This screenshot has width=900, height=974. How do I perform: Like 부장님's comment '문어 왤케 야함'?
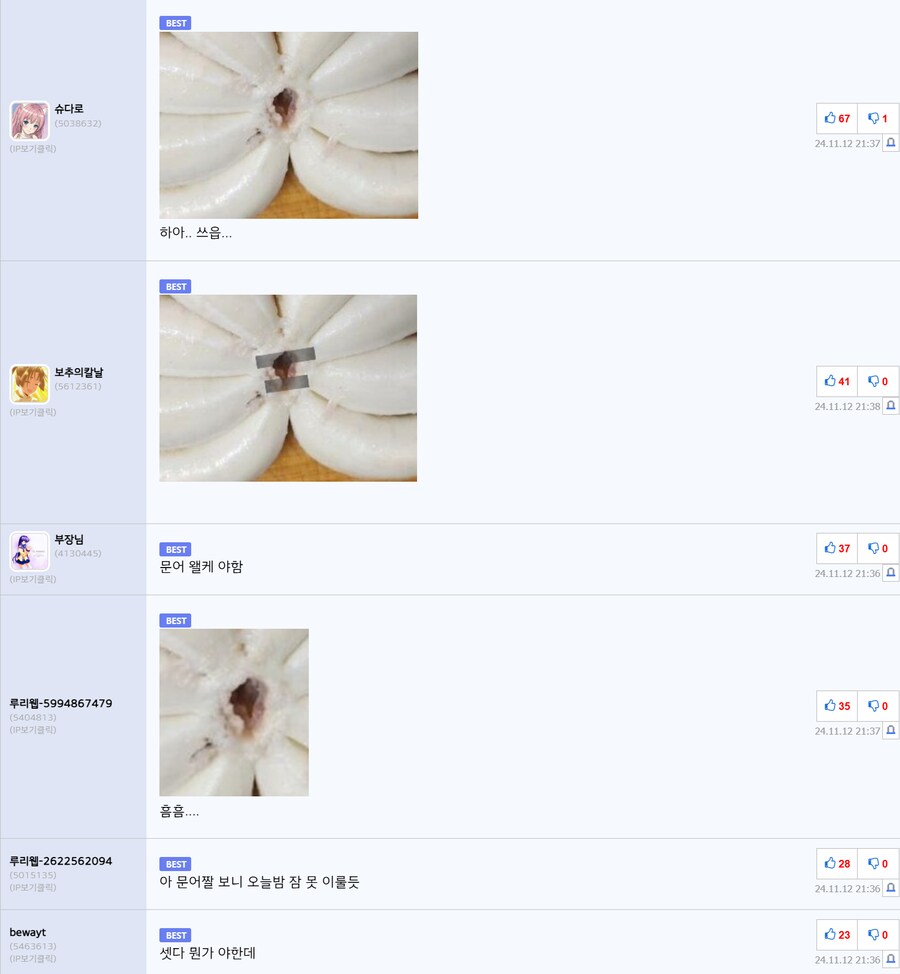[x=837, y=548]
